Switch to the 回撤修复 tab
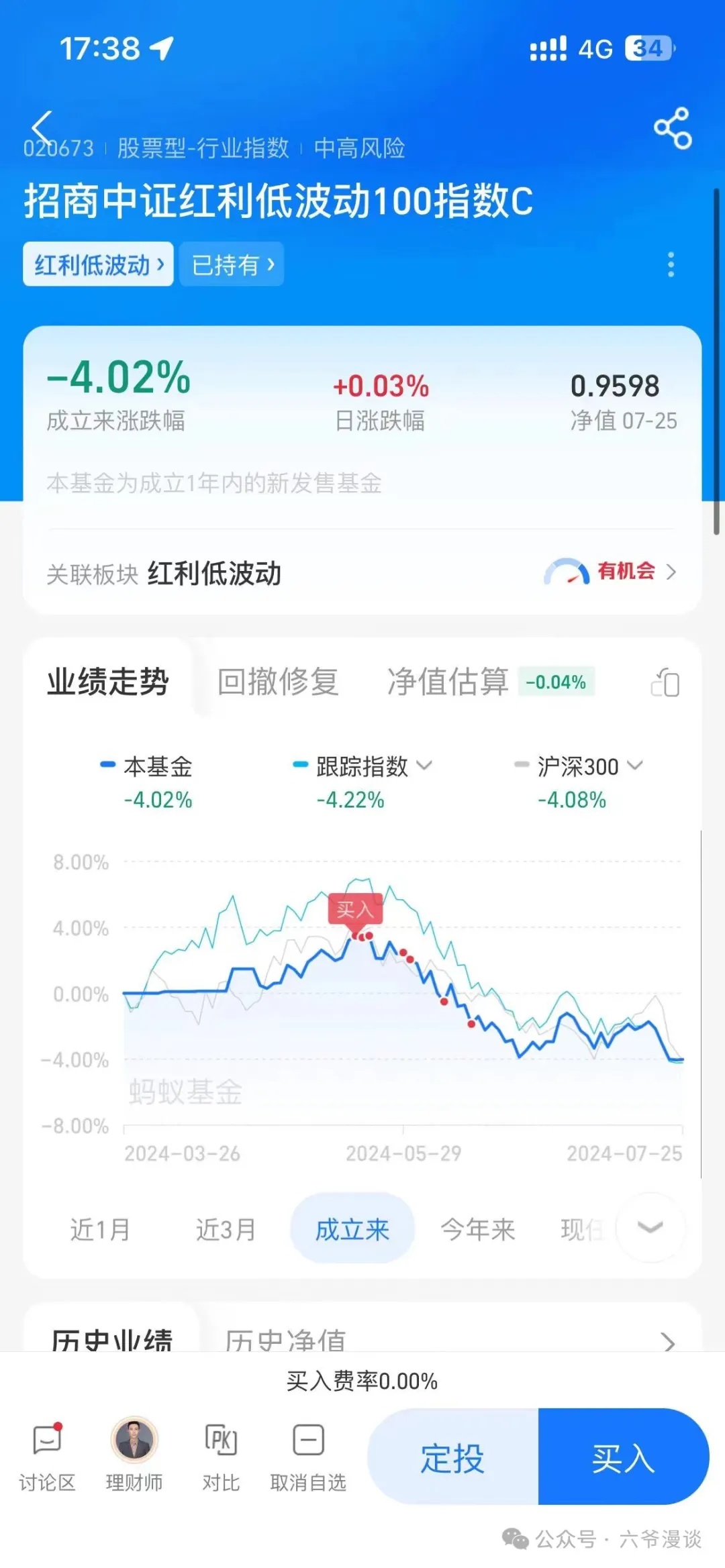The width and height of the screenshot is (725, 1568). tap(278, 682)
